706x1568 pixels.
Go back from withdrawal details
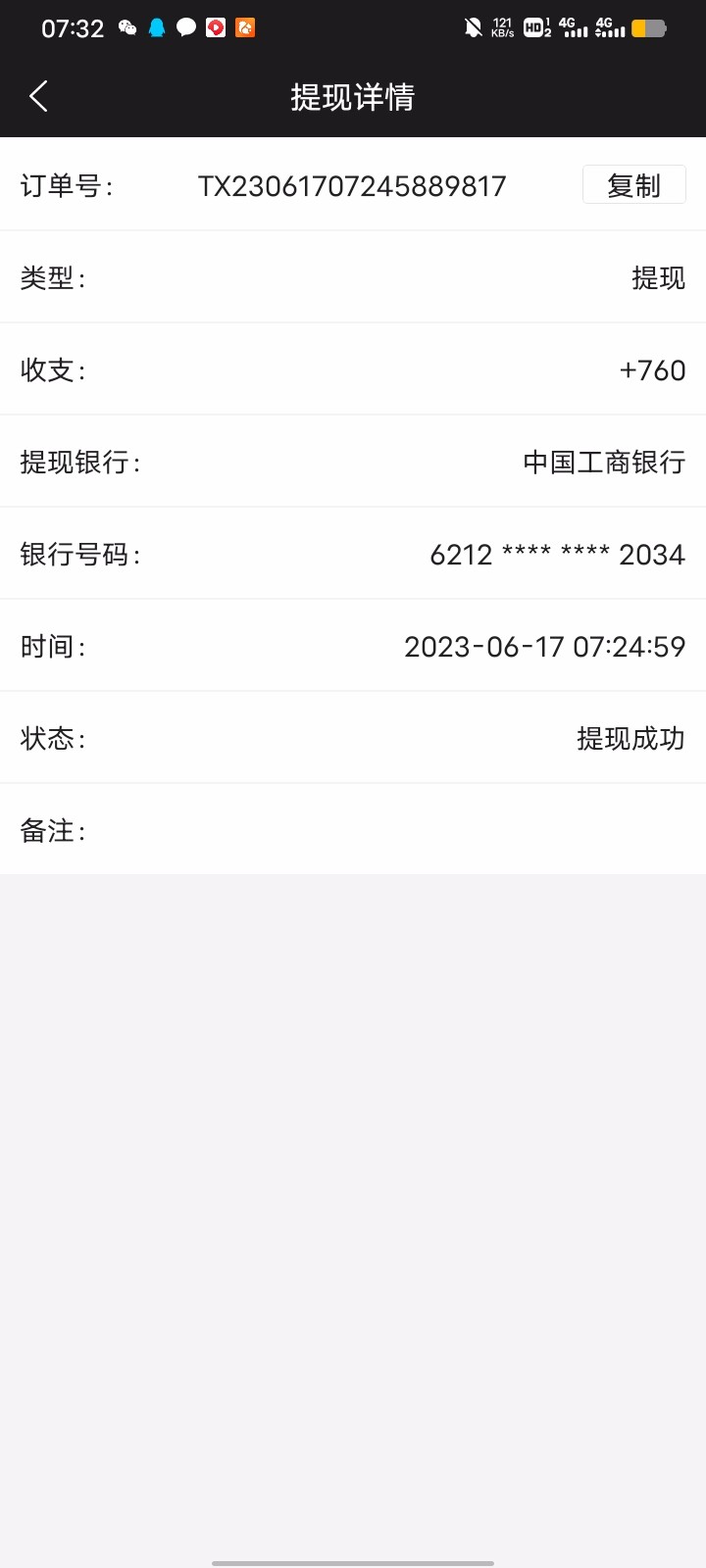(39, 96)
